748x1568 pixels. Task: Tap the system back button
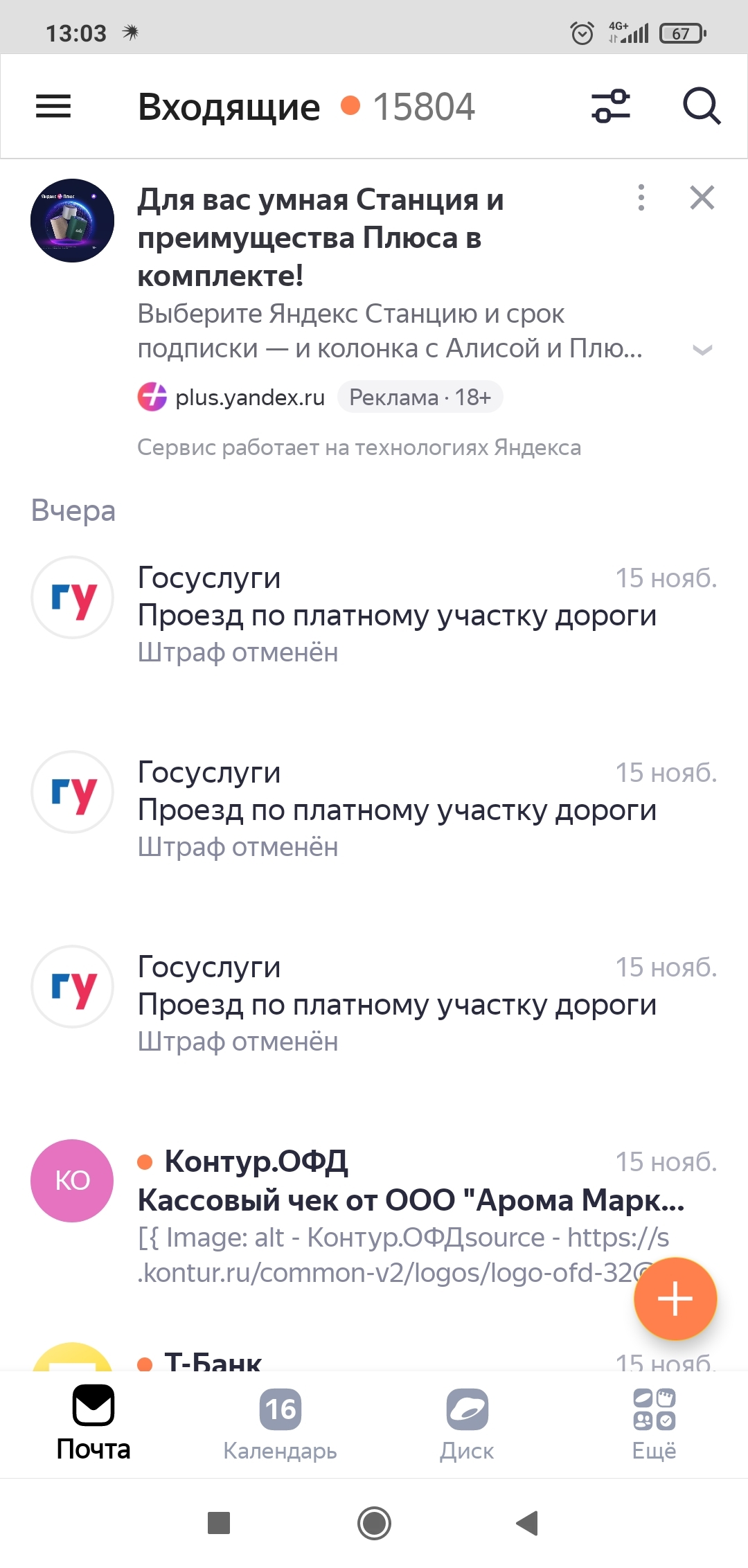(x=528, y=1523)
